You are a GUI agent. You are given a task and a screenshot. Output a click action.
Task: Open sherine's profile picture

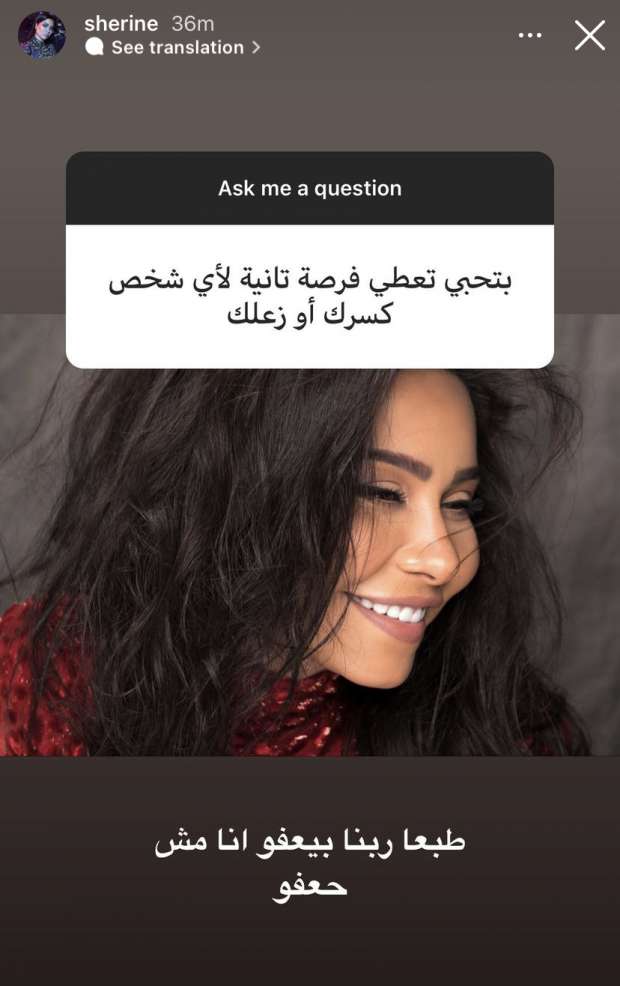click(x=42, y=35)
